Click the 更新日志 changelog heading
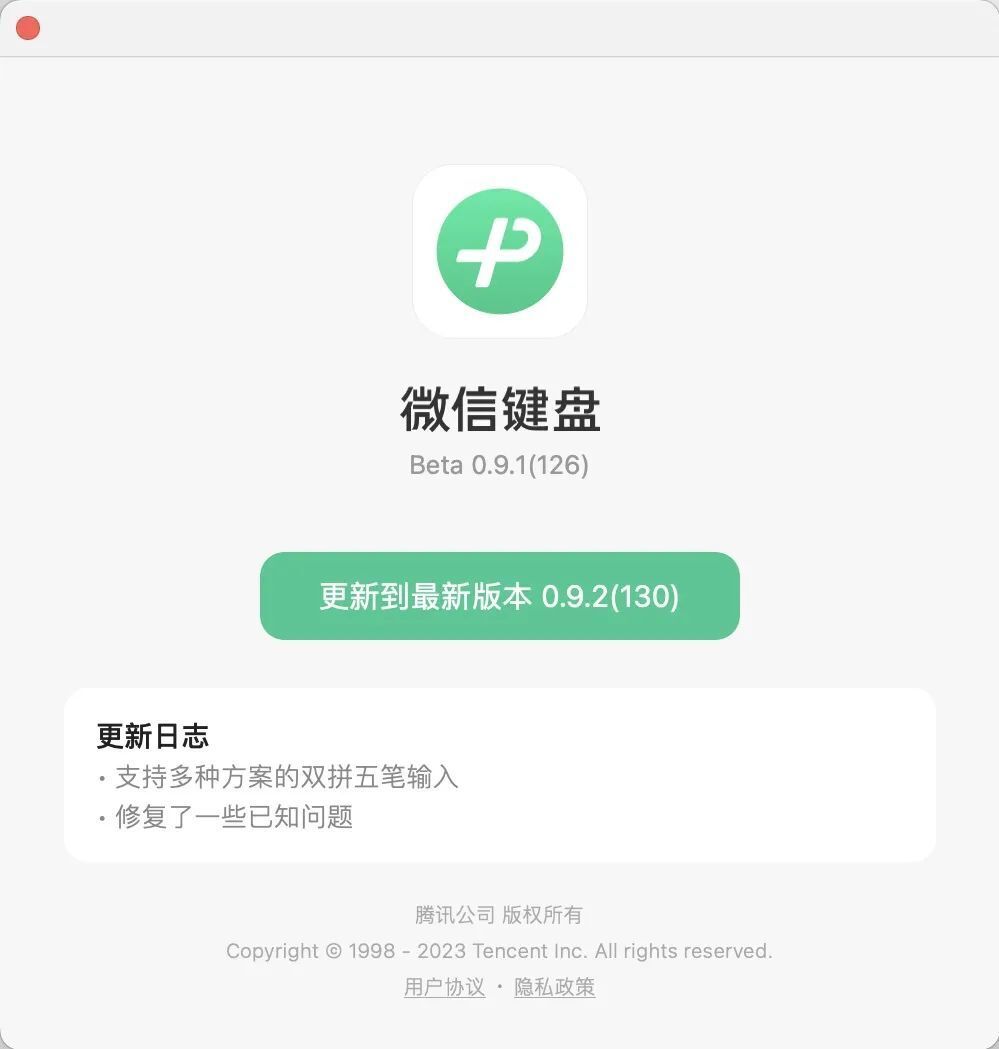Viewport: 999px width, 1049px height. (151, 737)
